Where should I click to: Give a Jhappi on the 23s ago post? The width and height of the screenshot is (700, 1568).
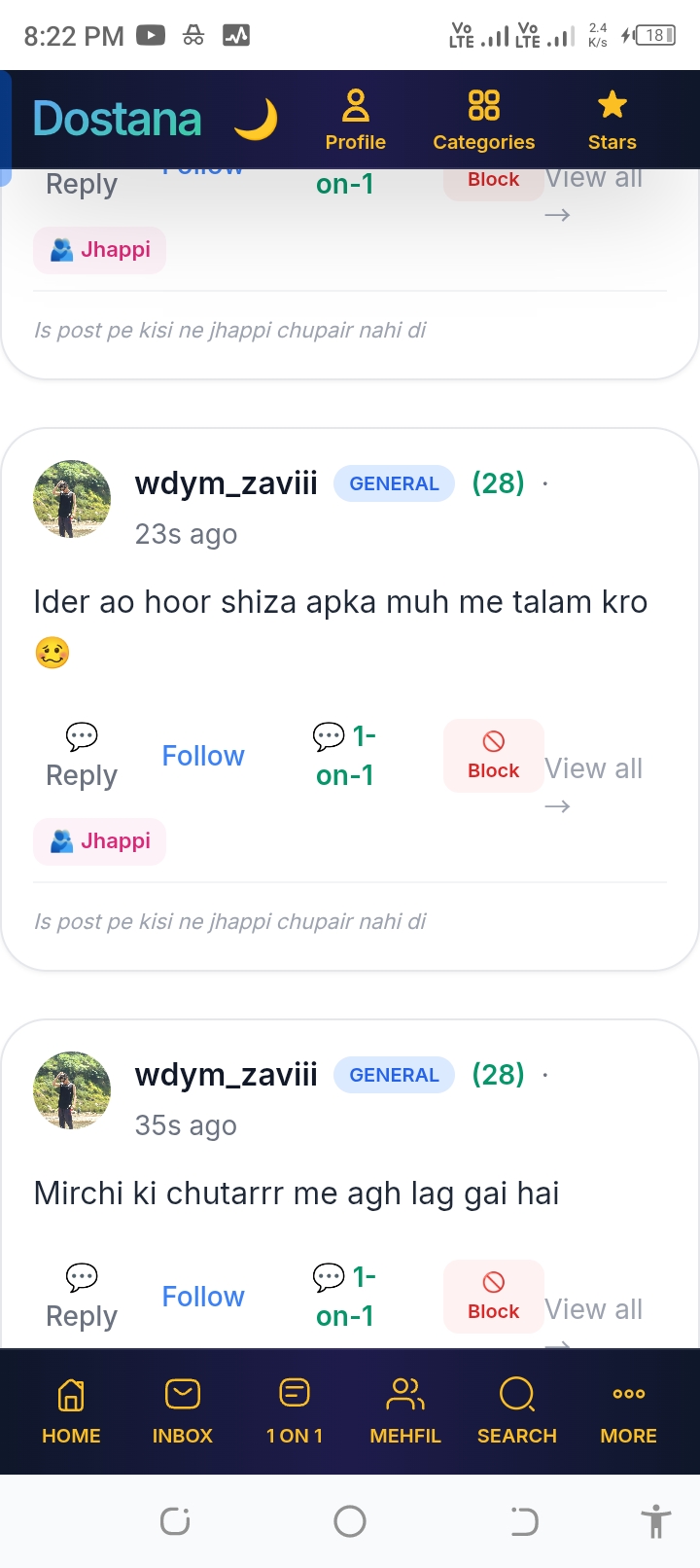100,840
